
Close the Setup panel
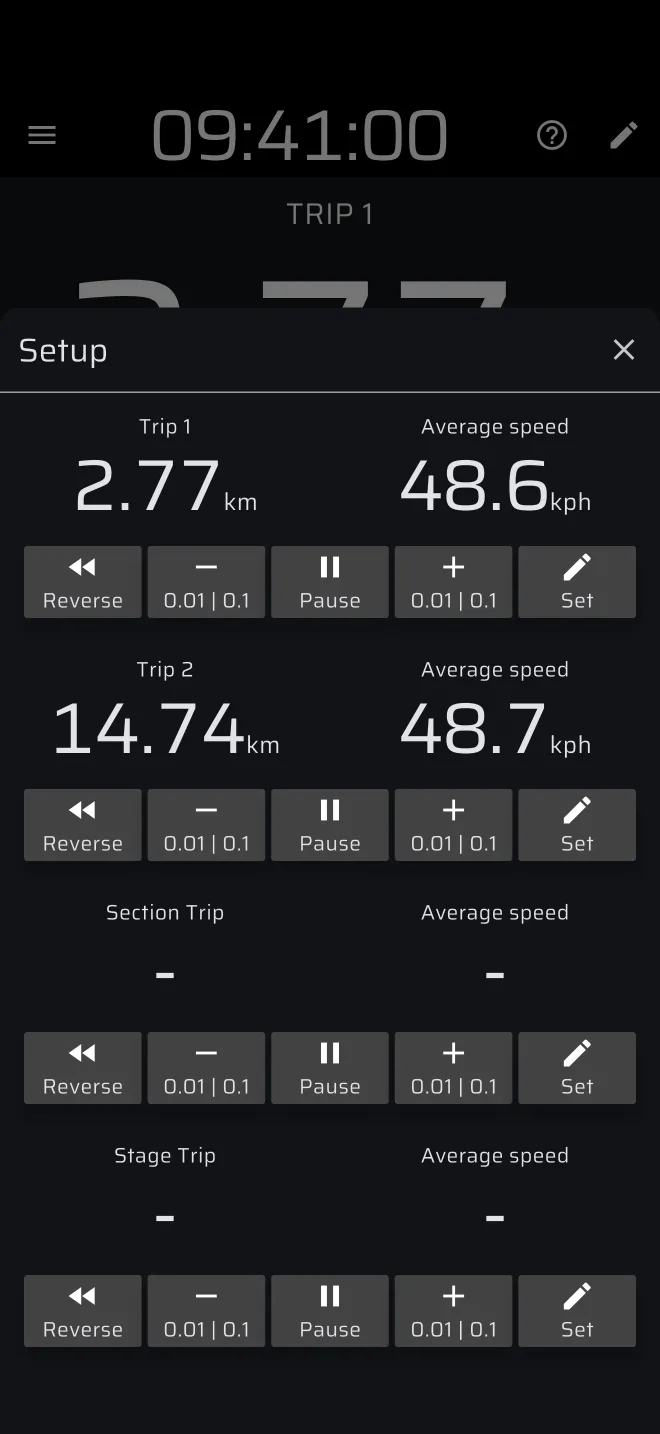(624, 349)
